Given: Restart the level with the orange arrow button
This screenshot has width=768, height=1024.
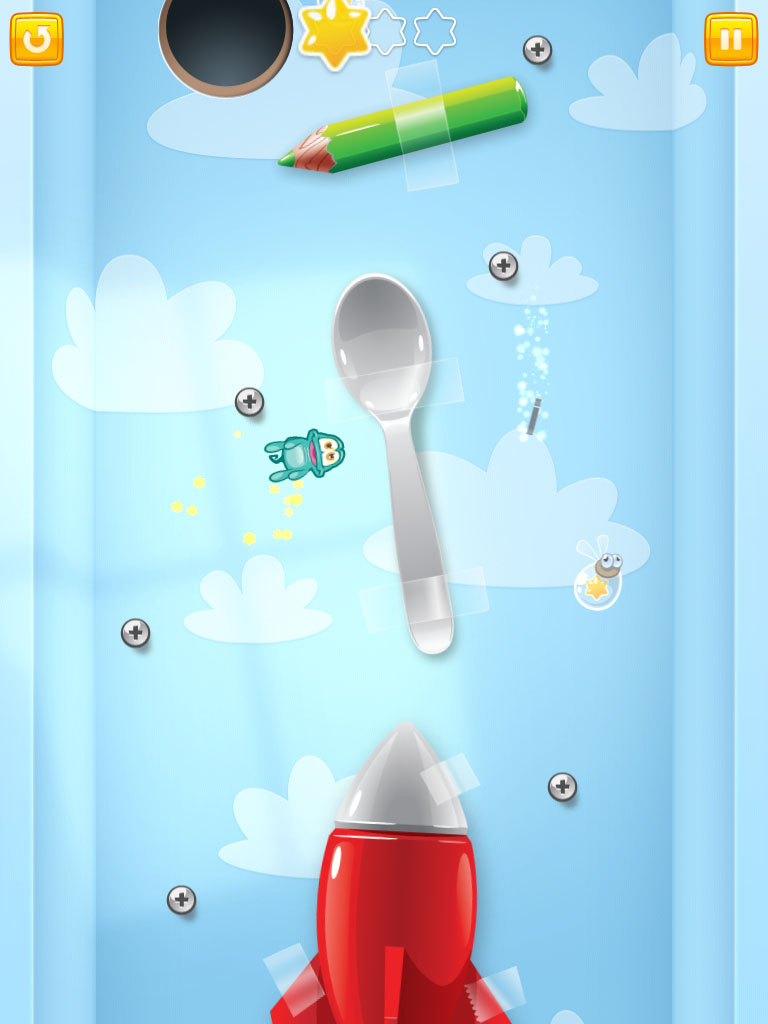Looking at the screenshot, I should click(x=37, y=39).
